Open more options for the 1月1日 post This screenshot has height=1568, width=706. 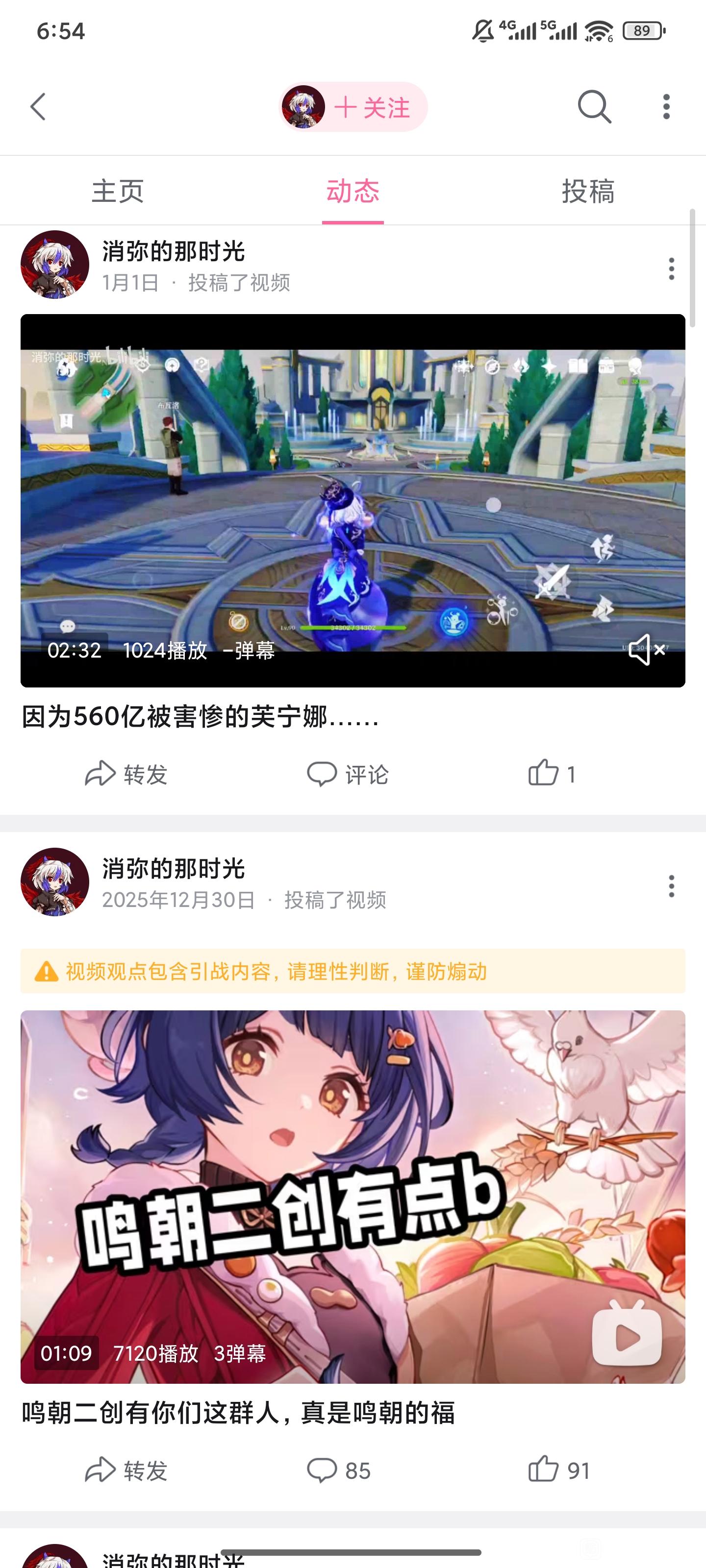(671, 269)
